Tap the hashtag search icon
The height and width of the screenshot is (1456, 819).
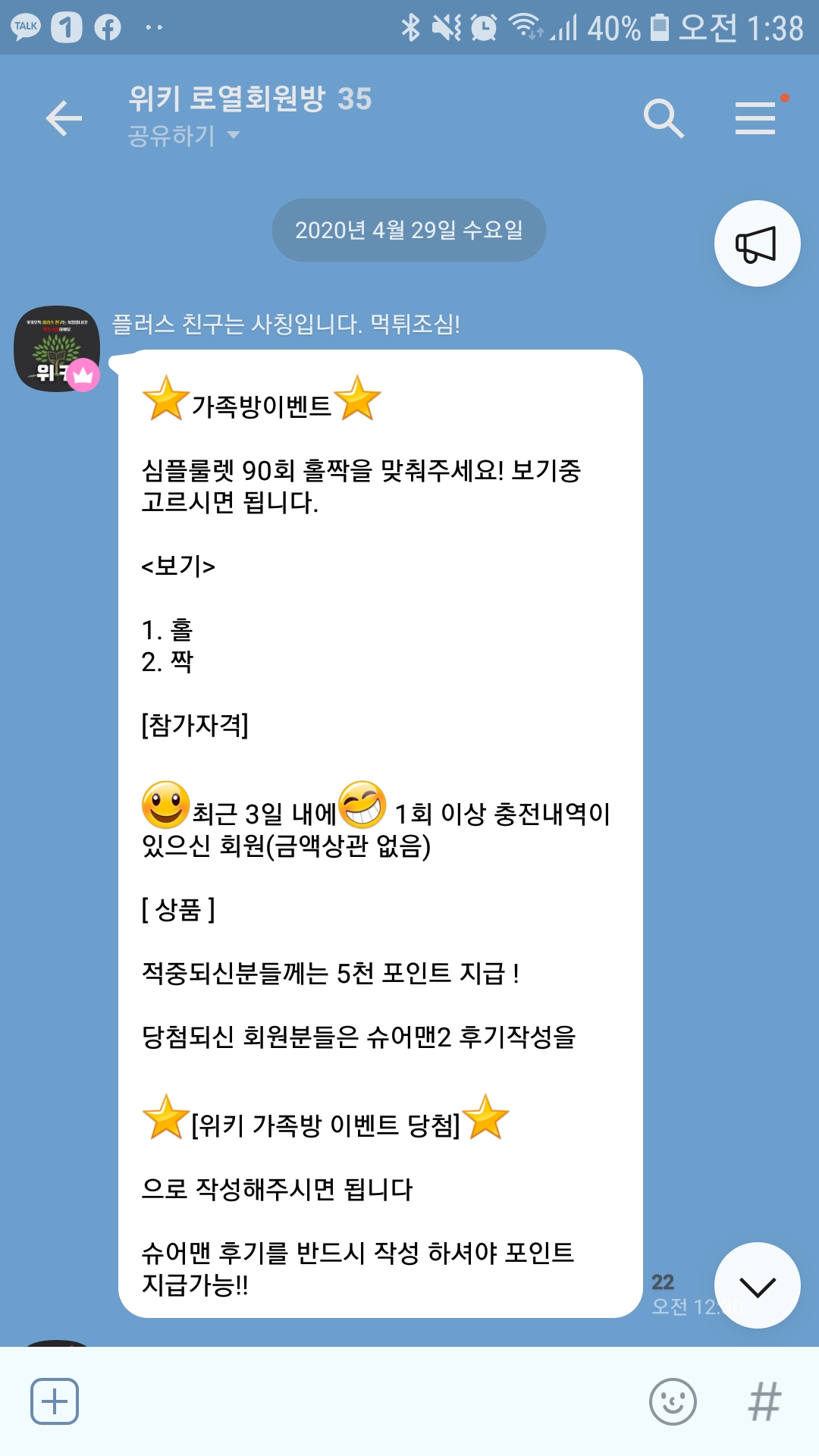click(x=764, y=1401)
